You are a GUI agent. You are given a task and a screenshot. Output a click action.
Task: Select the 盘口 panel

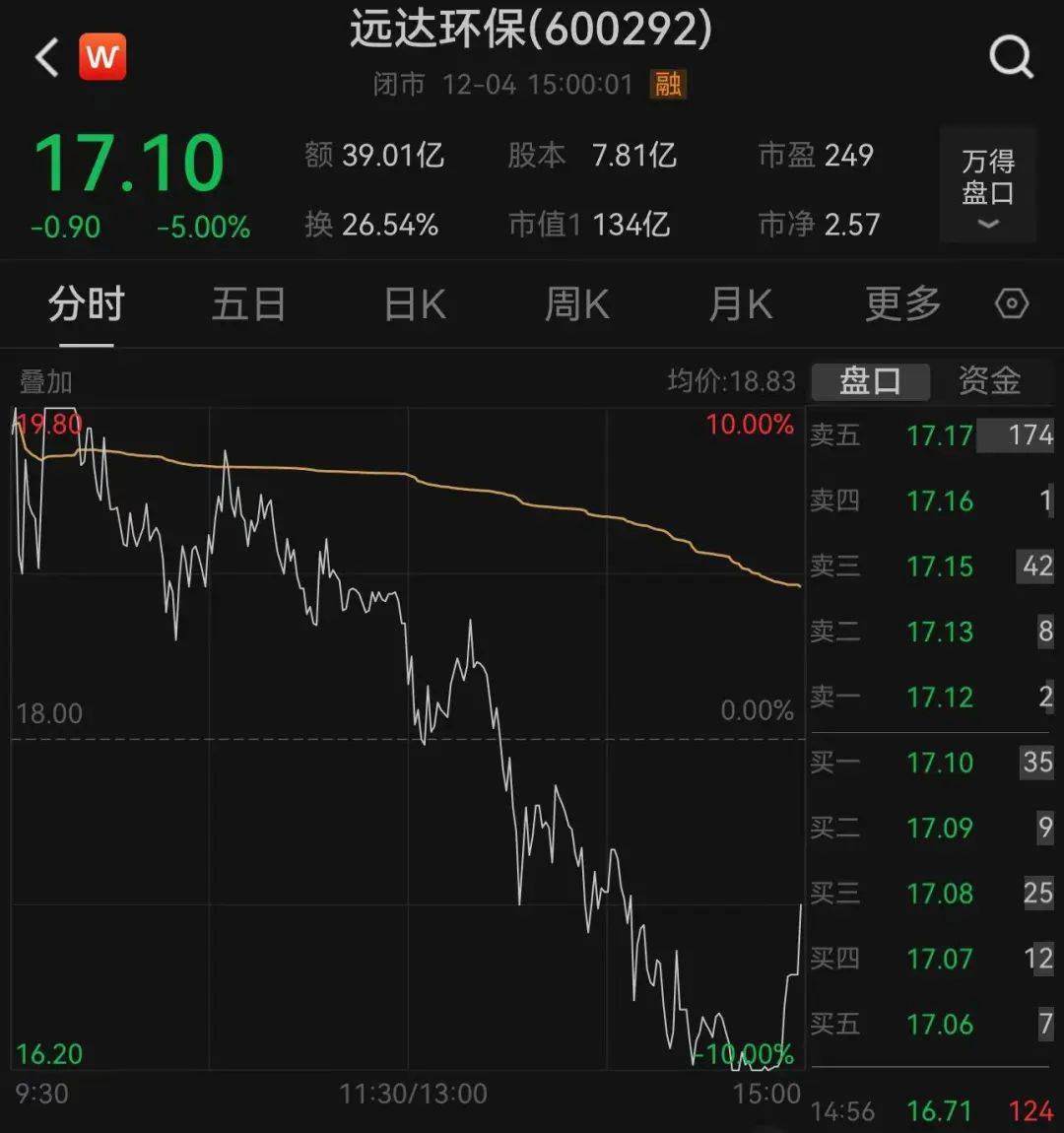[x=870, y=381]
